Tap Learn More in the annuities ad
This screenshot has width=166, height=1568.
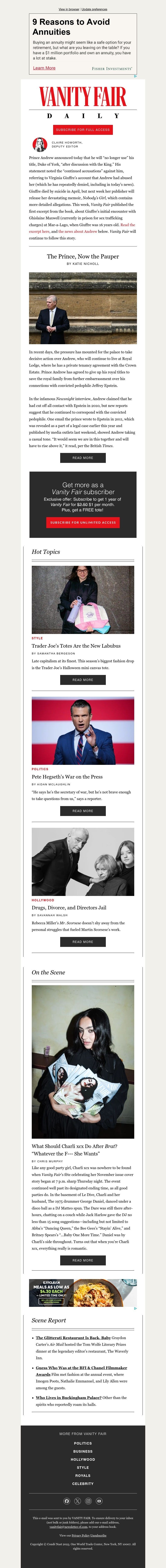[44, 68]
